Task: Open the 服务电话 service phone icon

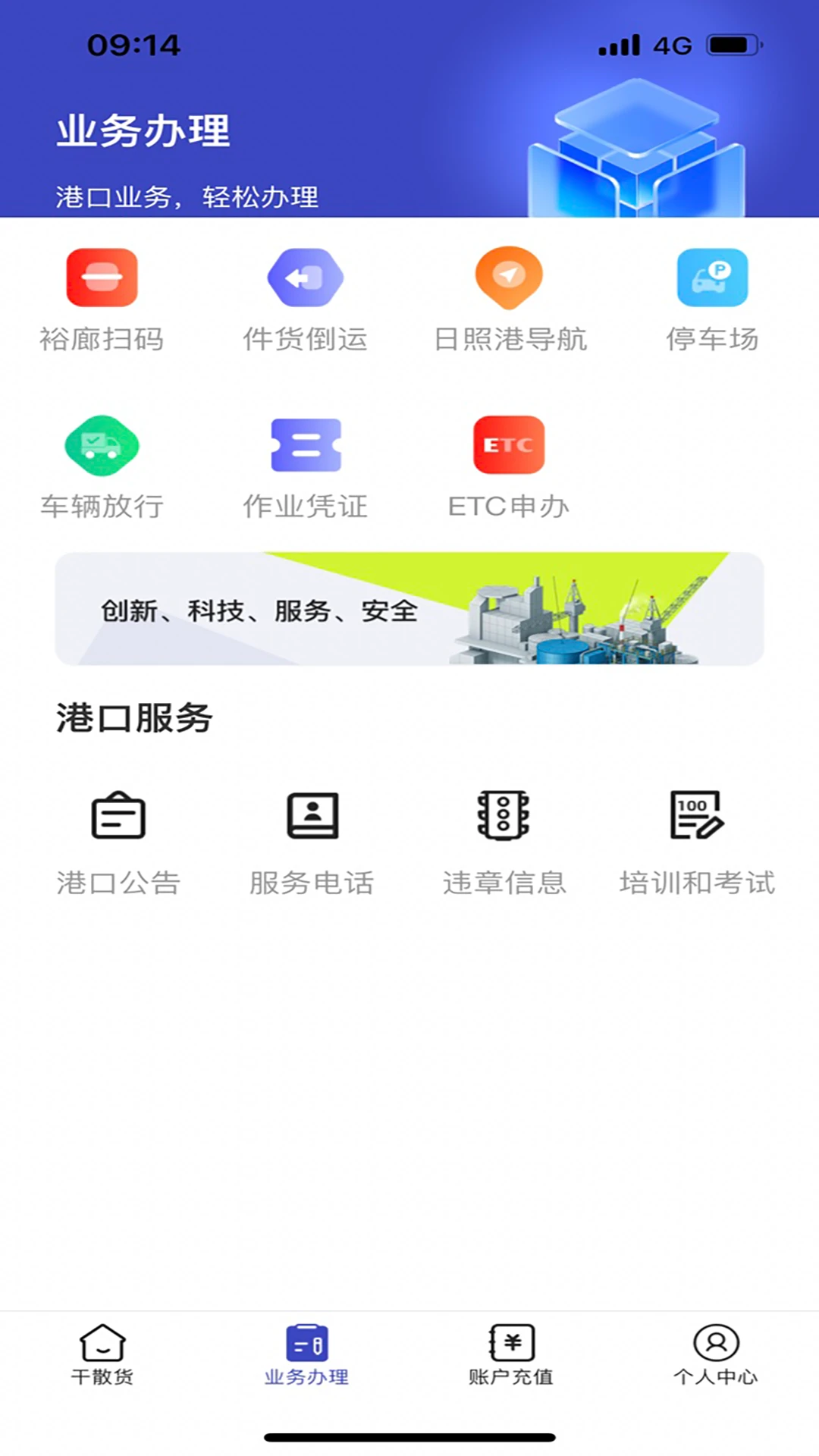Action: pos(312,817)
